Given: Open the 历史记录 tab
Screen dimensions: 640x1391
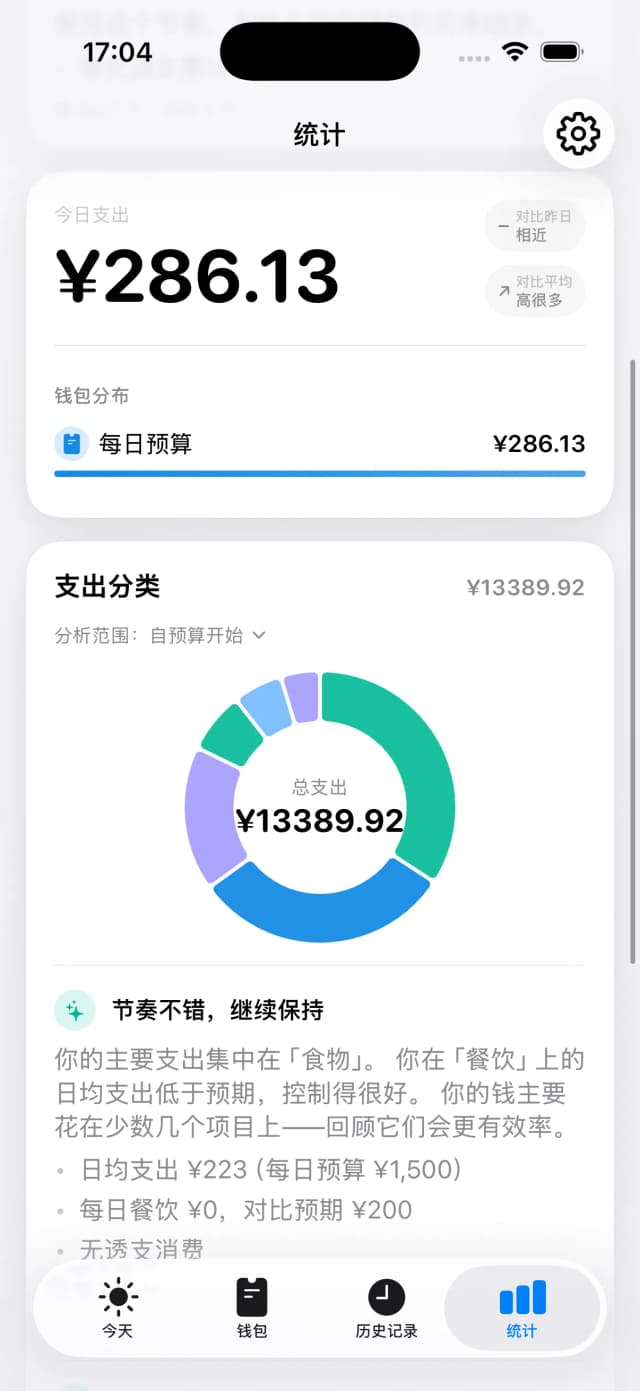Looking at the screenshot, I should 386,1309.
